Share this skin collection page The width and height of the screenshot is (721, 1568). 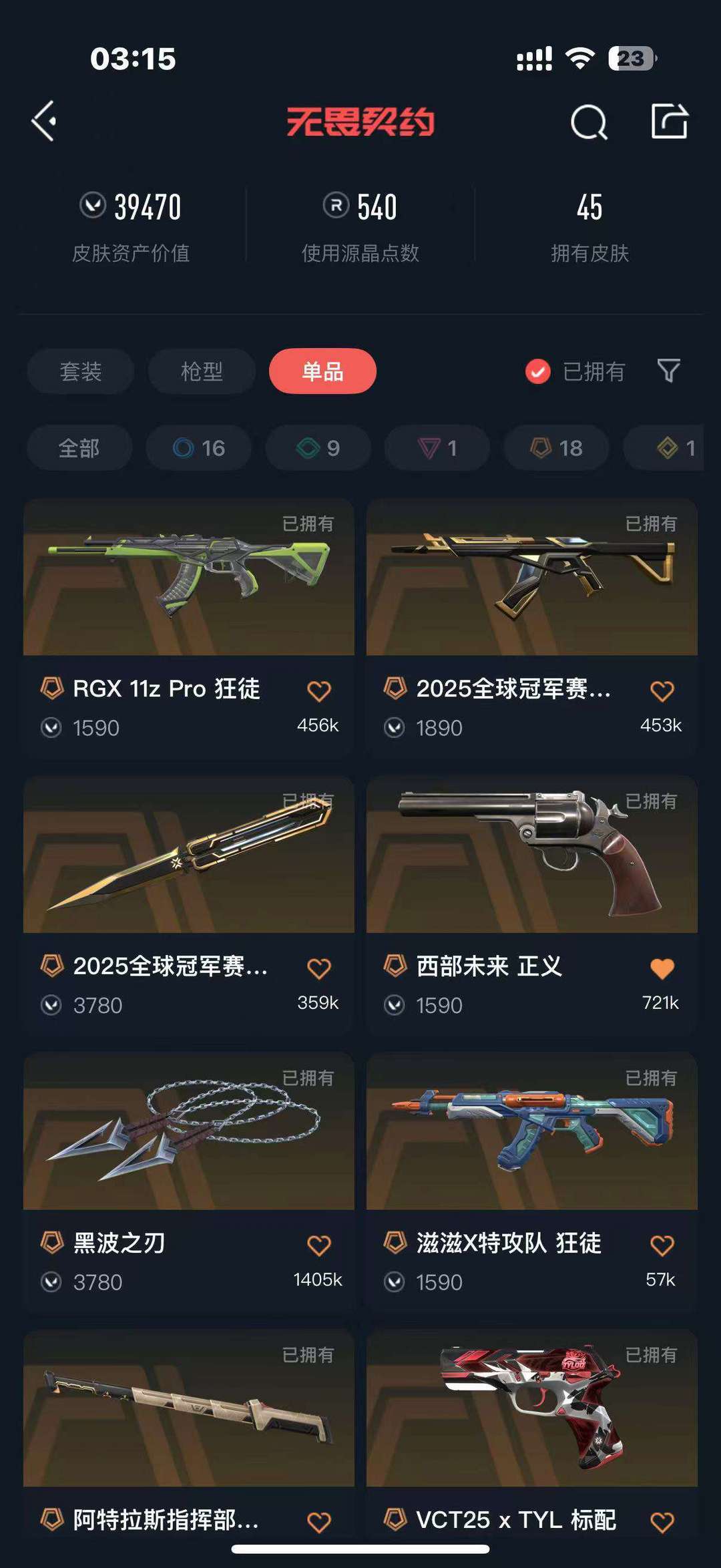669,122
